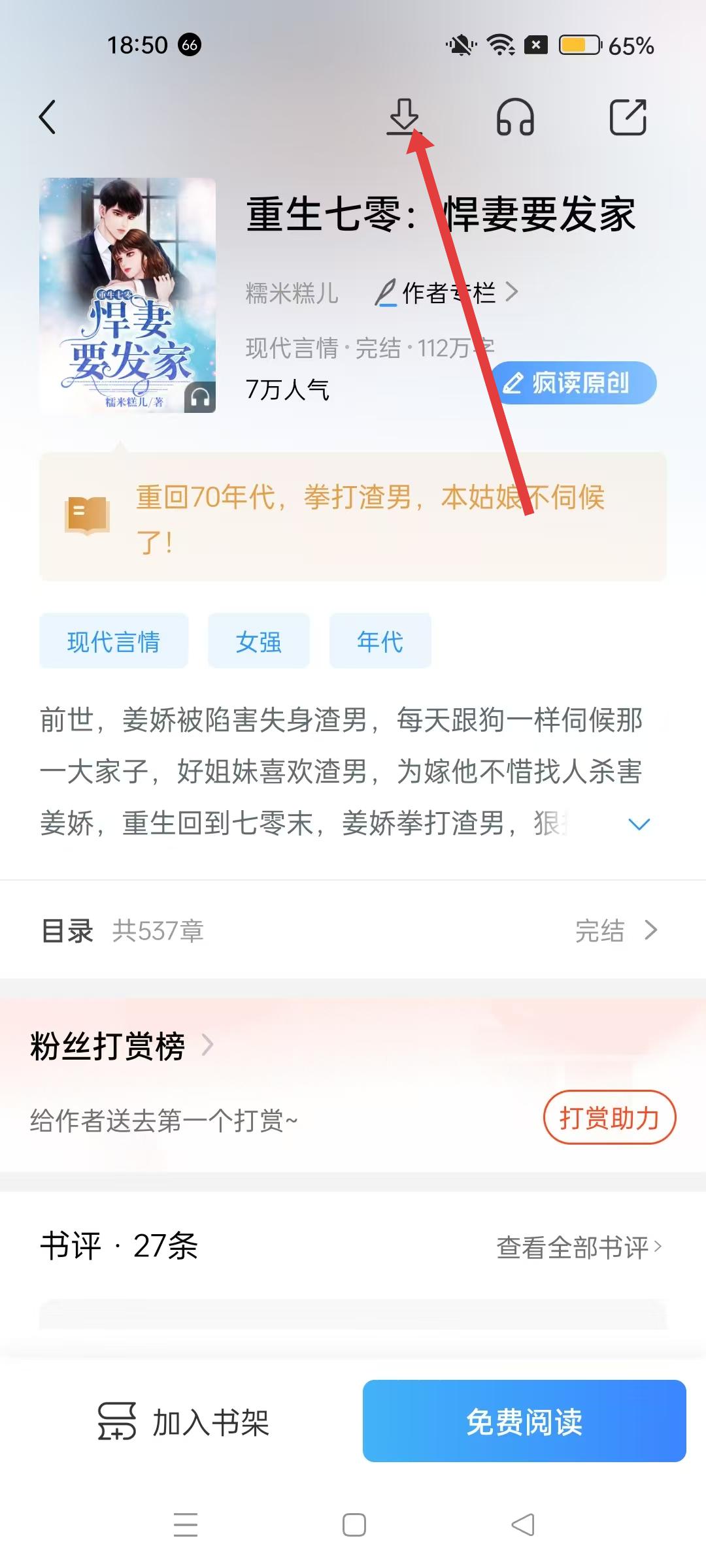
Task: Open the book cover image
Action: [x=127, y=295]
